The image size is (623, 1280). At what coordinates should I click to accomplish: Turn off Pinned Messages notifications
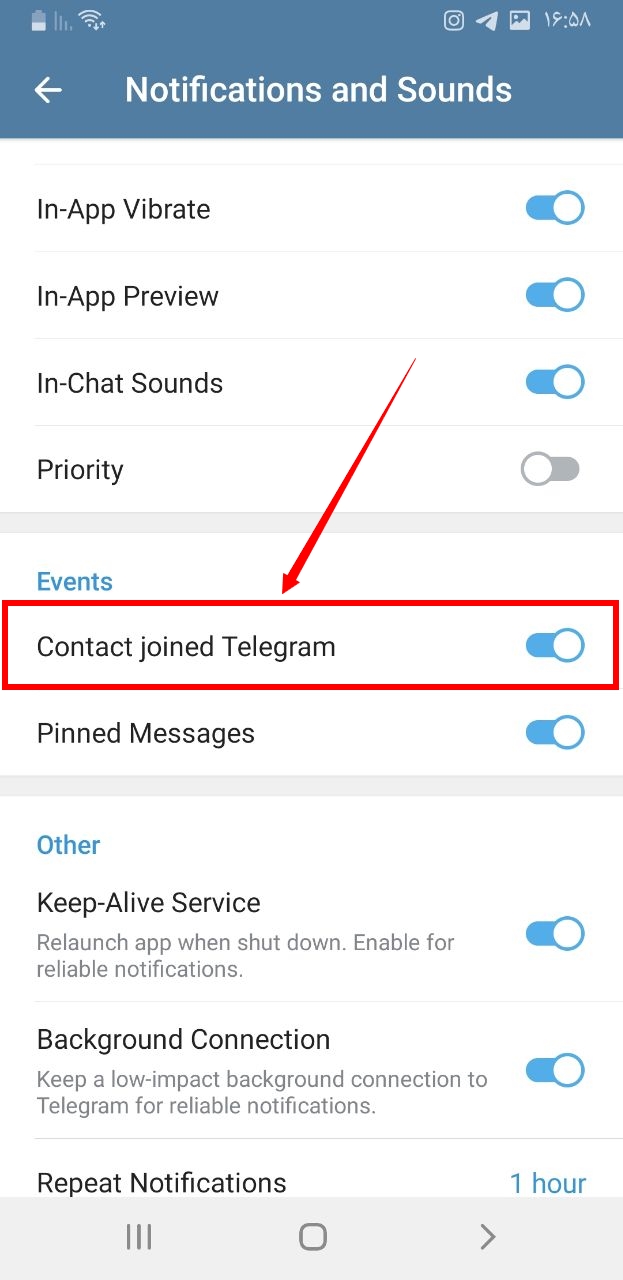click(555, 732)
